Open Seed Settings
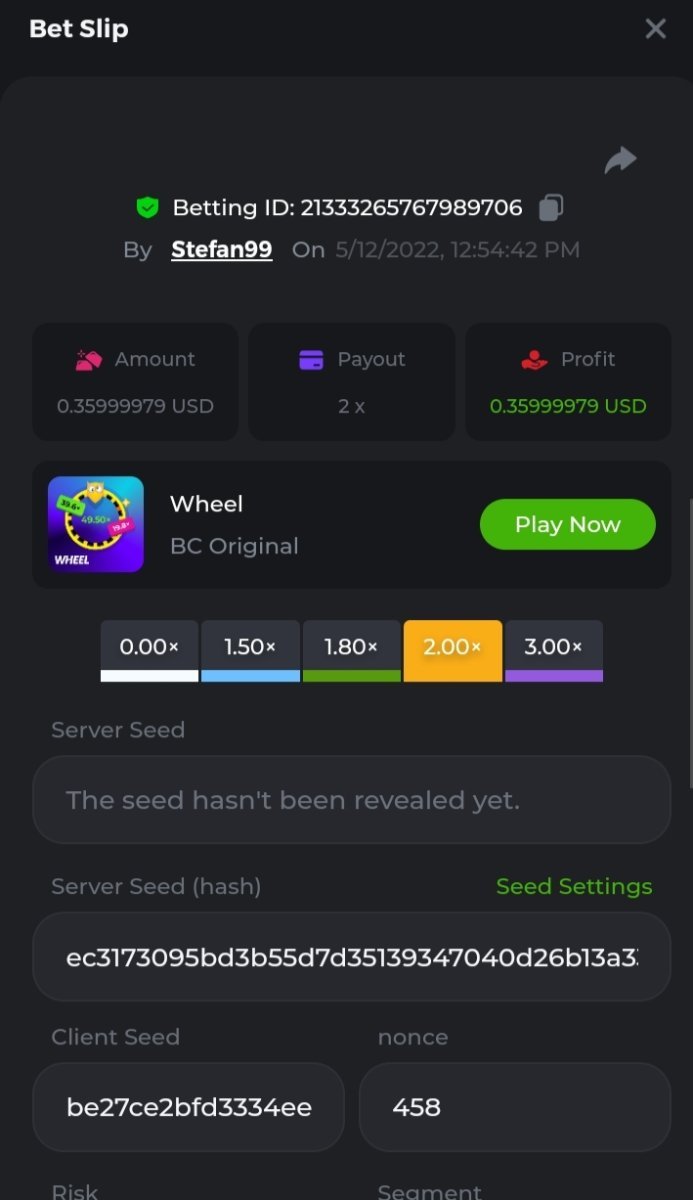Viewport: 693px width, 1200px height. coord(574,887)
